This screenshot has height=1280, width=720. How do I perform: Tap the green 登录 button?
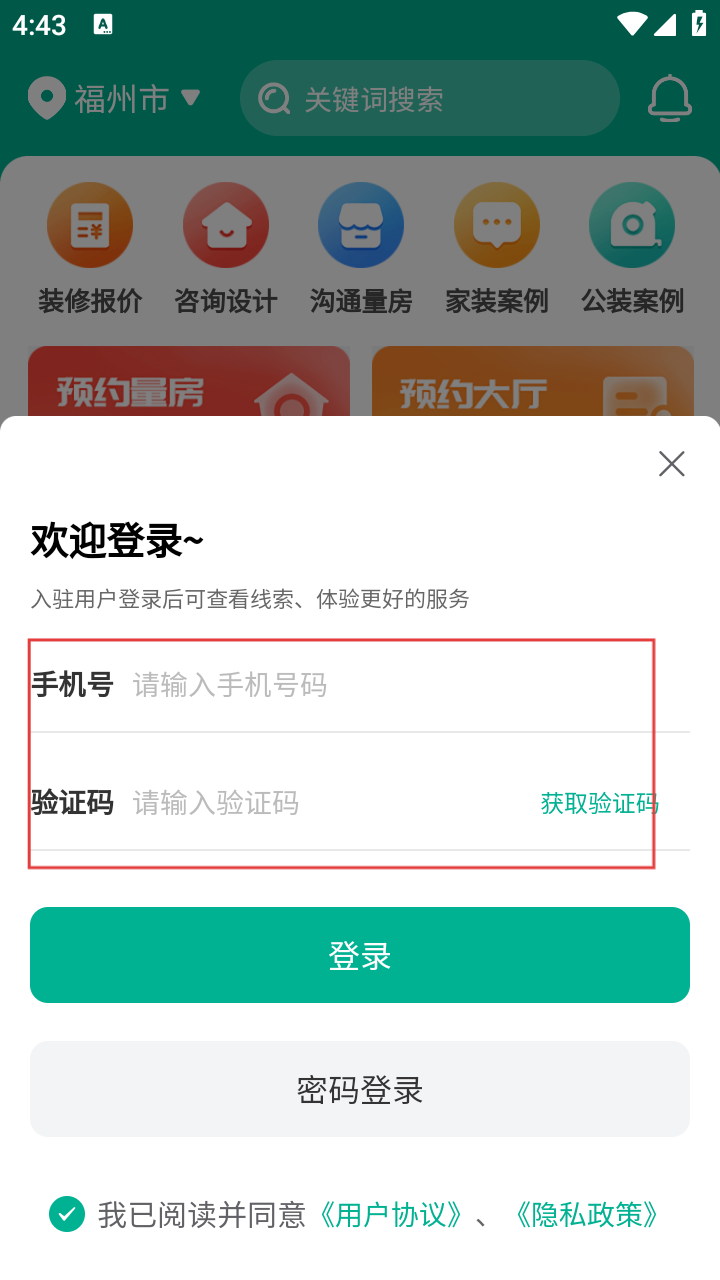pyautogui.click(x=360, y=955)
